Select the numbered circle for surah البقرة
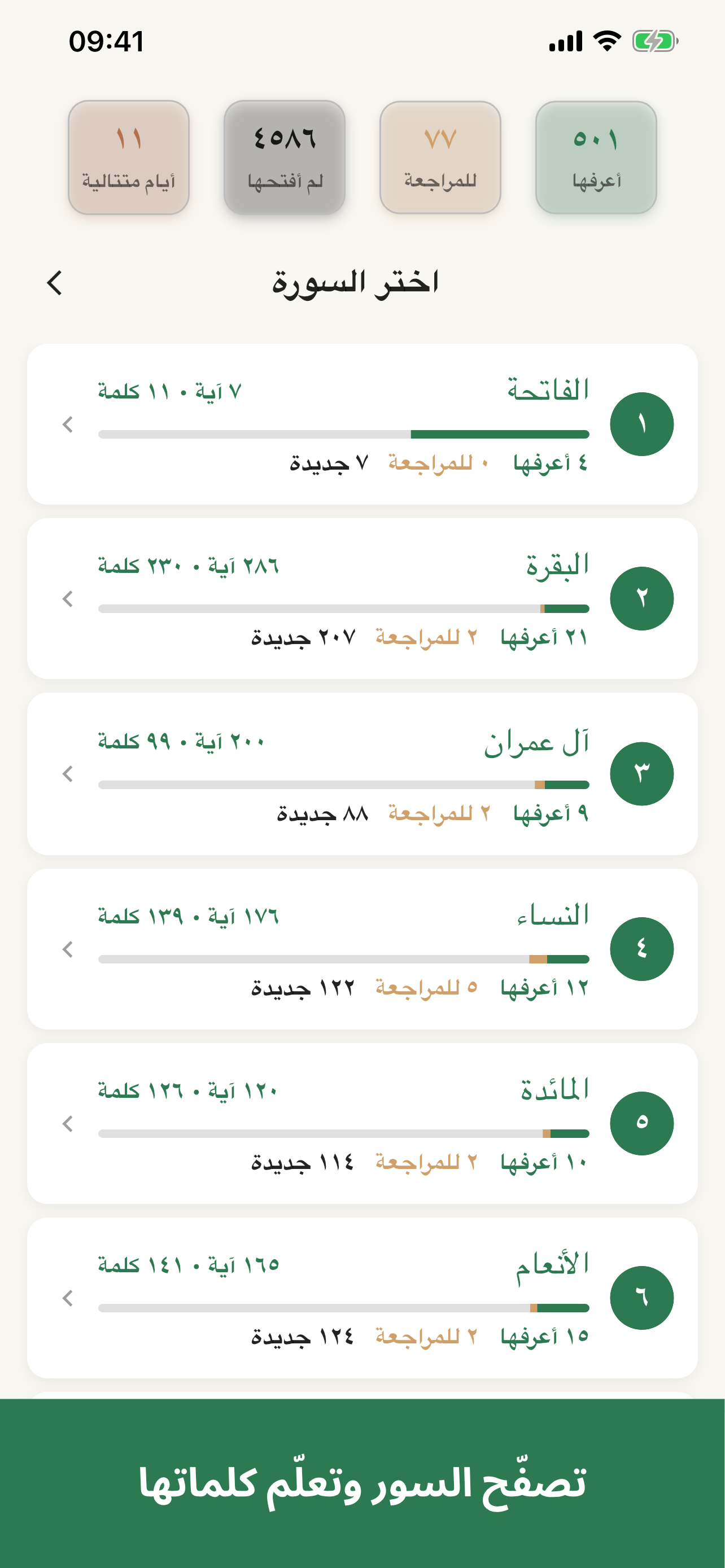This screenshot has height=1568, width=725. pos(641,597)
